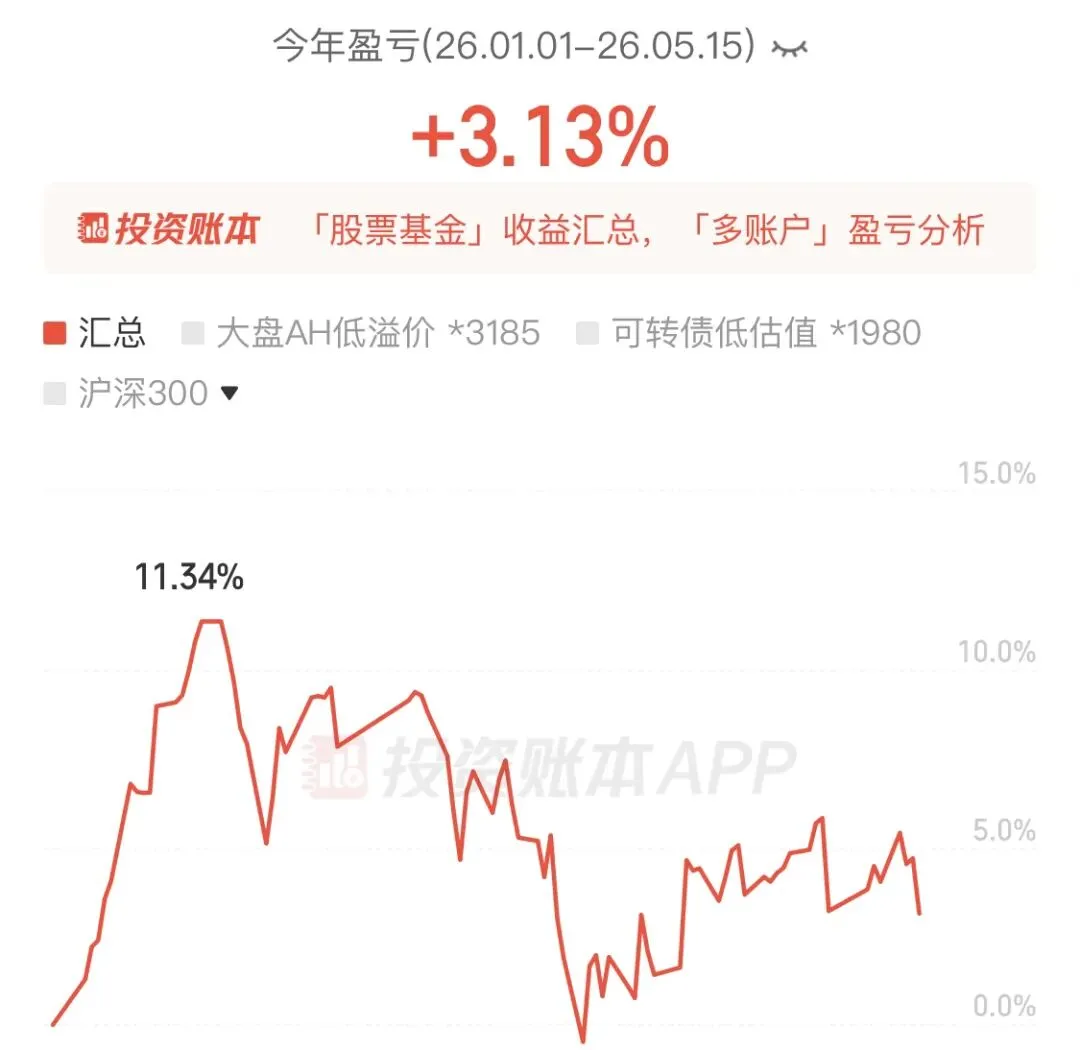Show the 大盘AH低溢价 *3185 account line
The image size is (1080, 1050).
(361, 333)
